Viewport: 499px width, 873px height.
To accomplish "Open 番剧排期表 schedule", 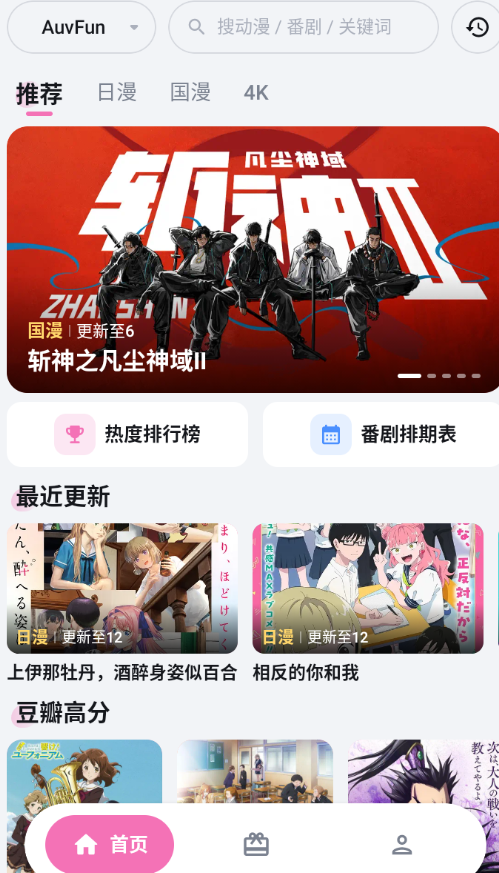I will (x=381, y=434).
